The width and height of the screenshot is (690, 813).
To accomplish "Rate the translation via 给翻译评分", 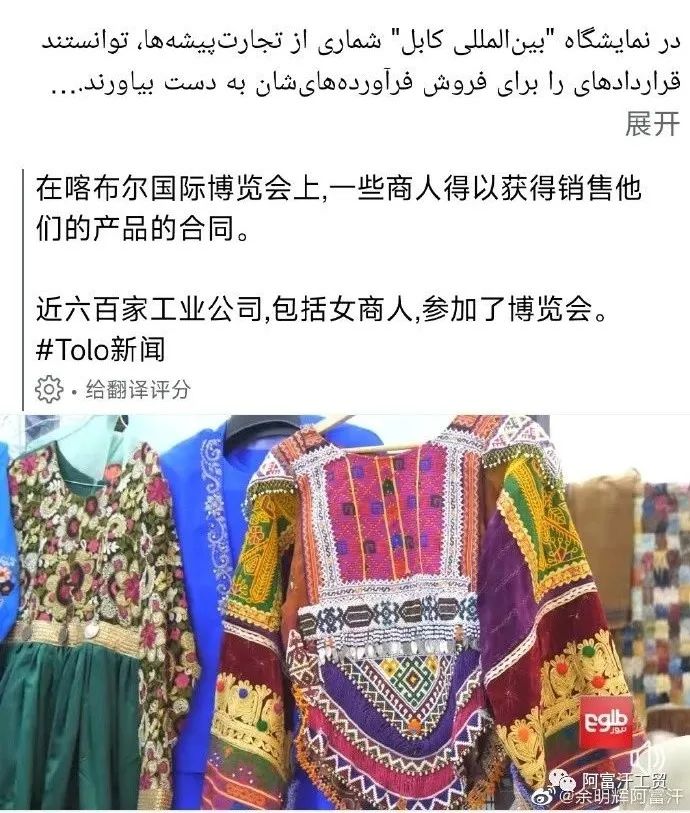I will point(138,390).
